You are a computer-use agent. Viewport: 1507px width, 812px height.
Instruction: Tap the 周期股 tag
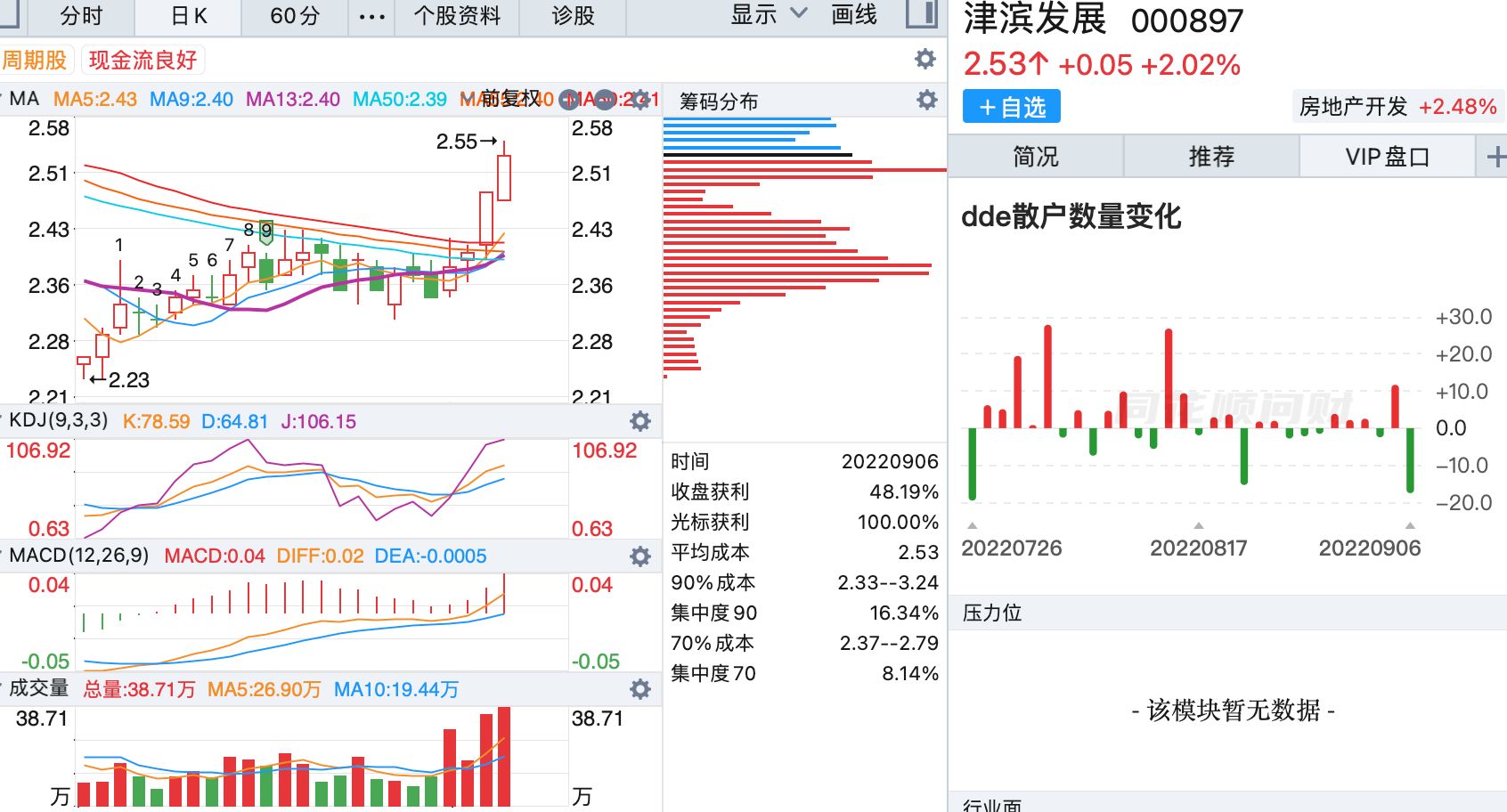coord(35,61)
